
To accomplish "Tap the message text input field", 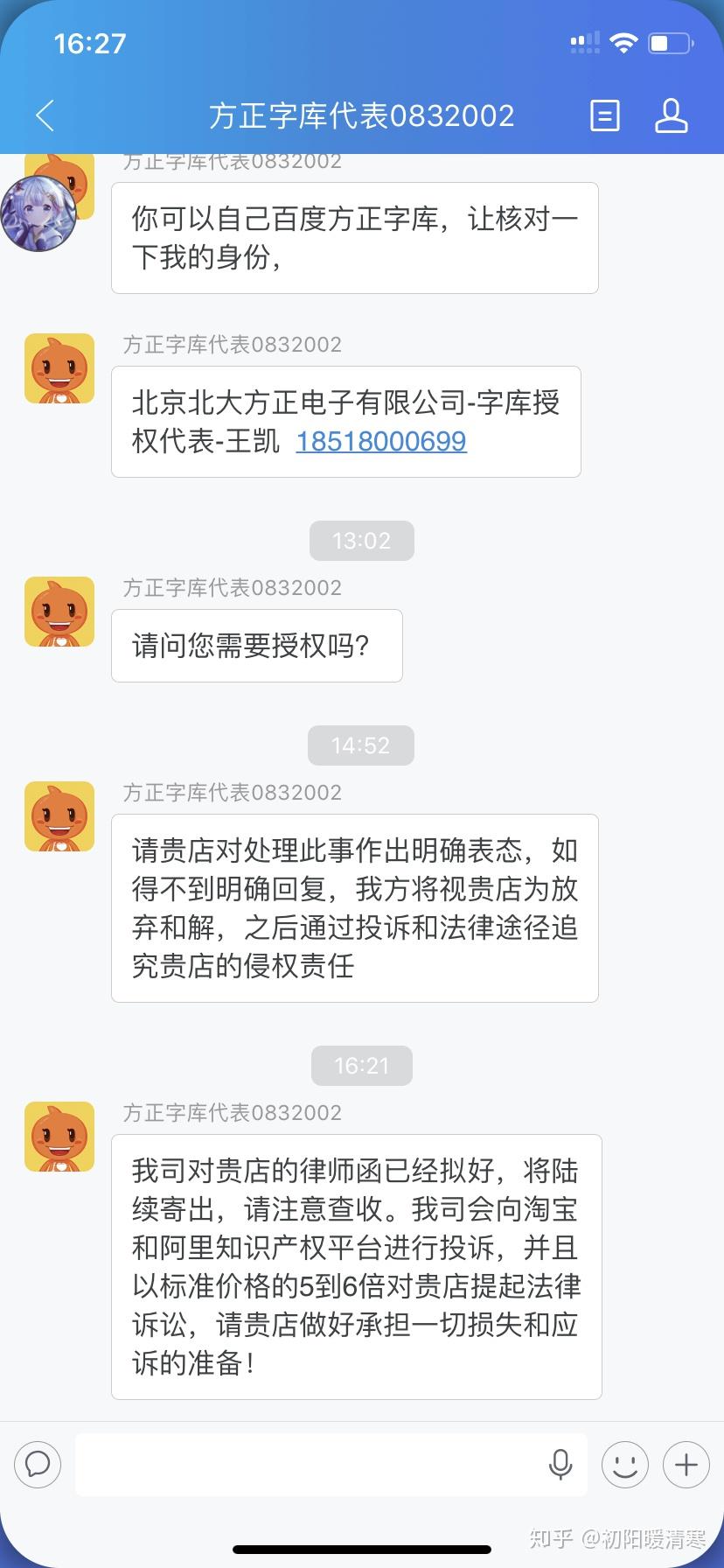I will pyautogui.click(x=324, y=1464).
